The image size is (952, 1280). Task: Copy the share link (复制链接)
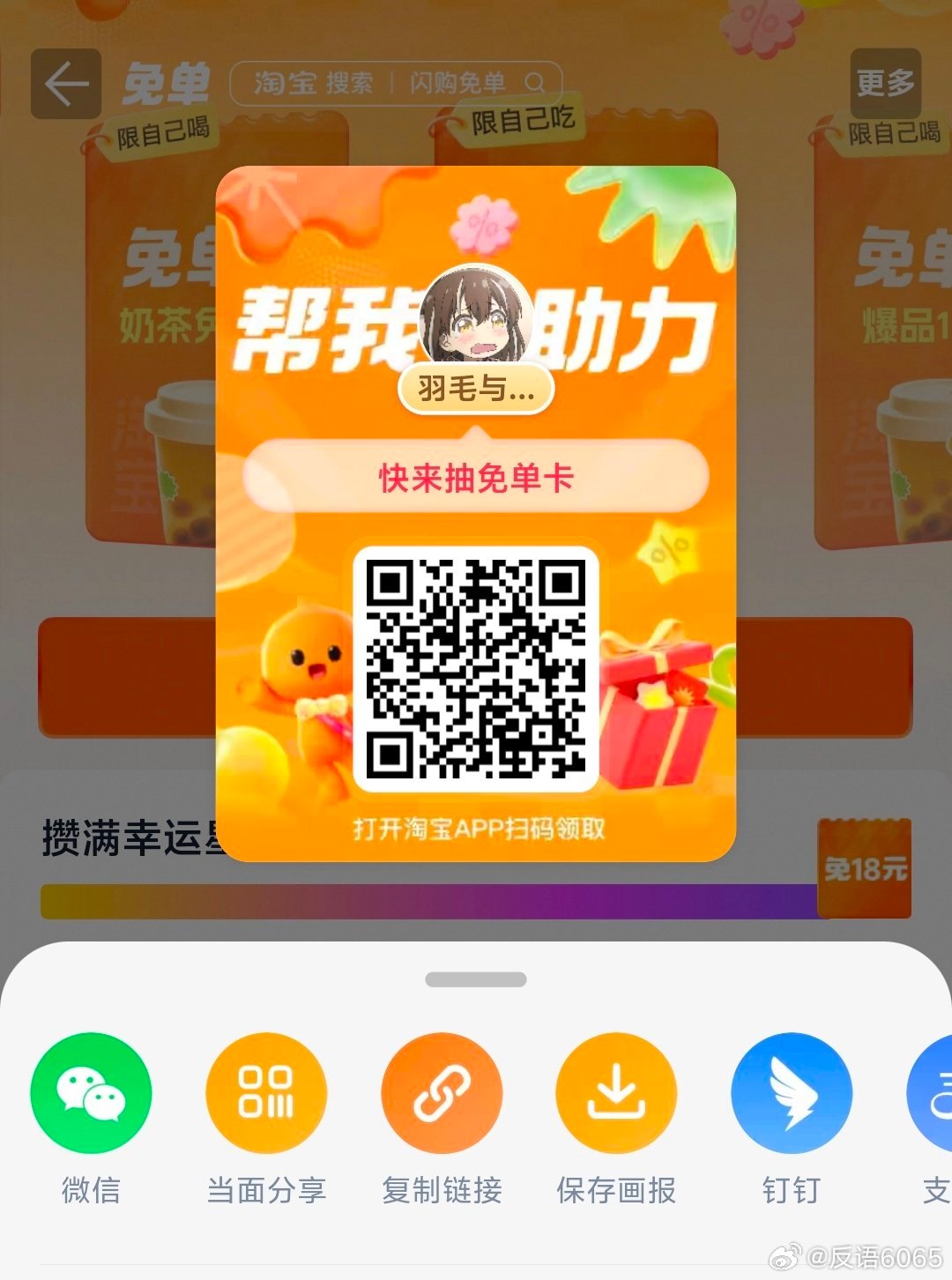(442, 1093)
